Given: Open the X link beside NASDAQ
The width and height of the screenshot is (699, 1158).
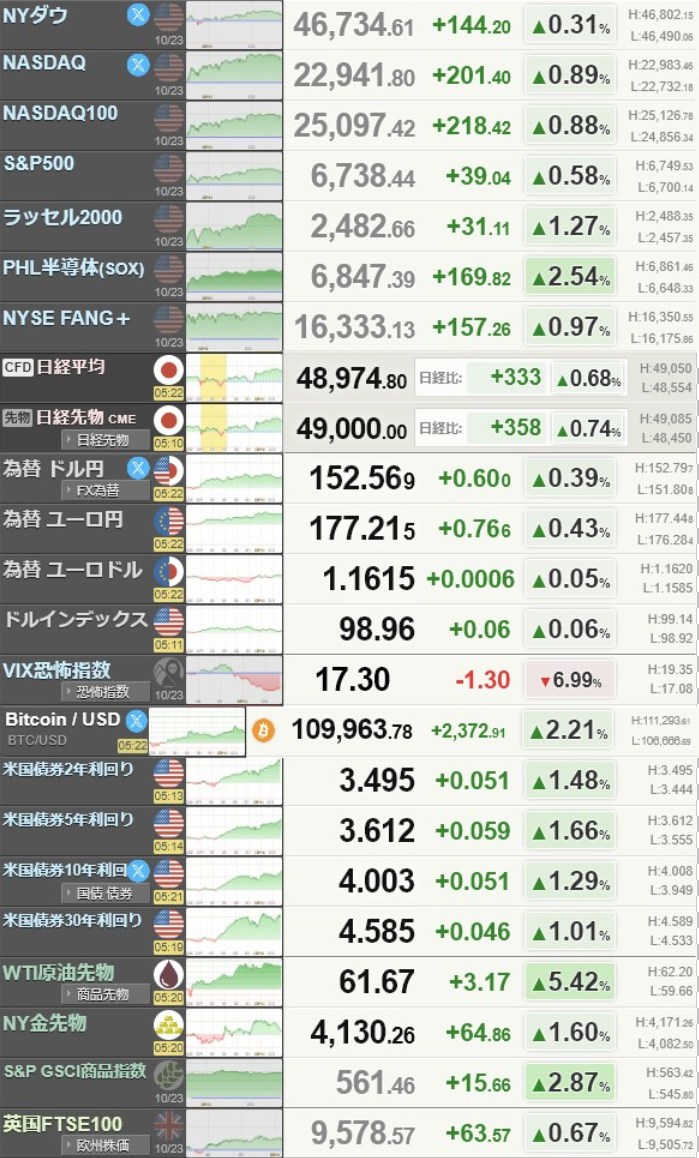Looking at the screenshot, I should coord(138,65).
